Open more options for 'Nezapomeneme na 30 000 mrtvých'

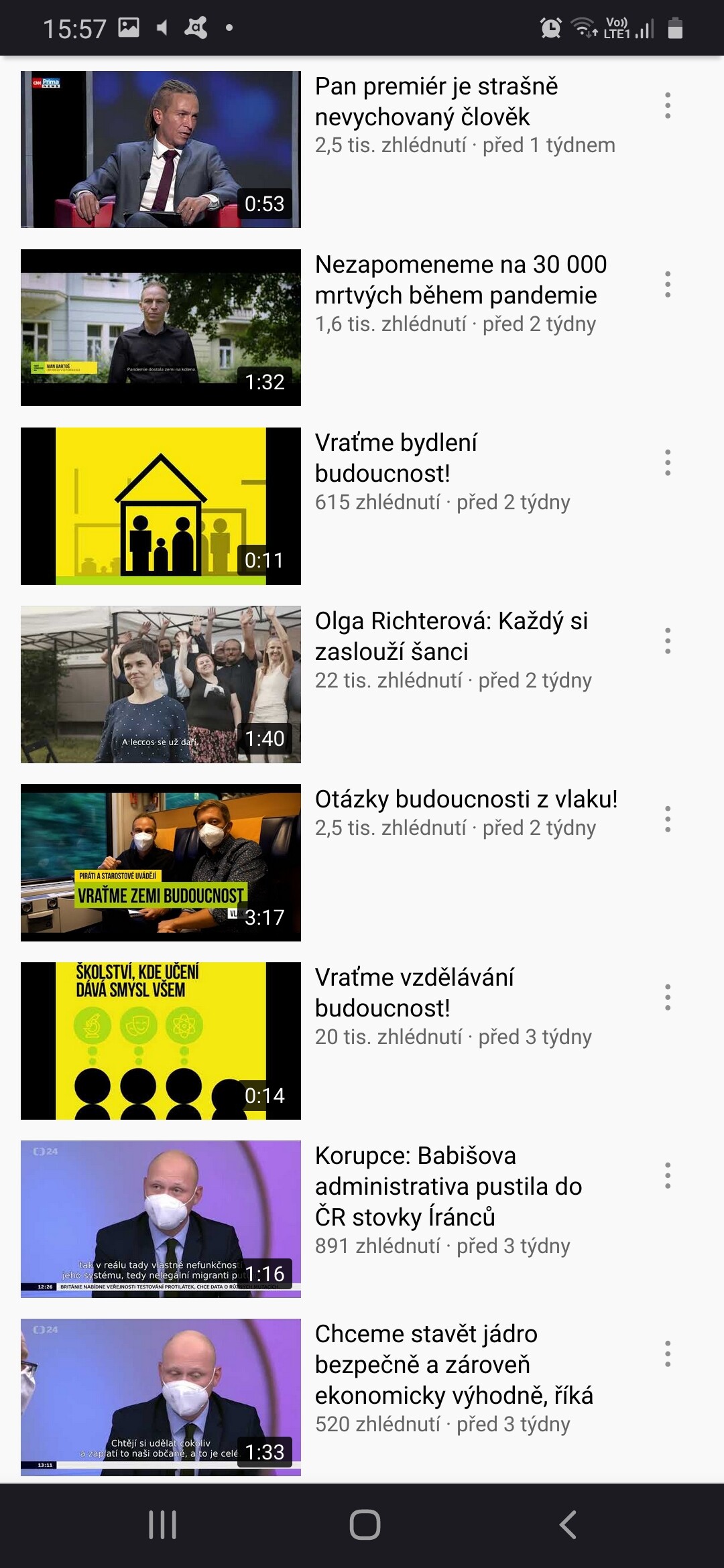667,284
